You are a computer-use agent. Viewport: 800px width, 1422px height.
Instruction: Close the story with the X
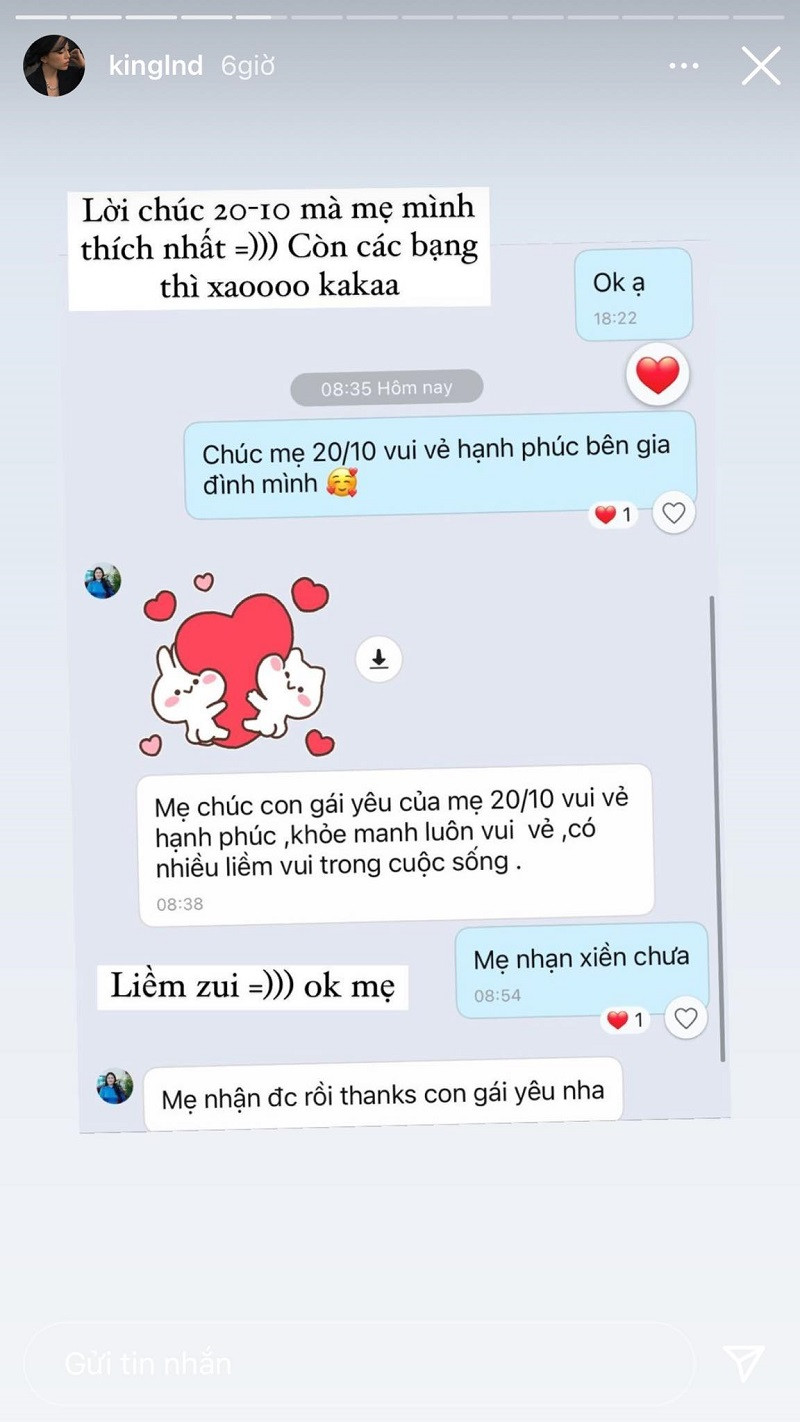pyautogui.click(x=761, y=64)
